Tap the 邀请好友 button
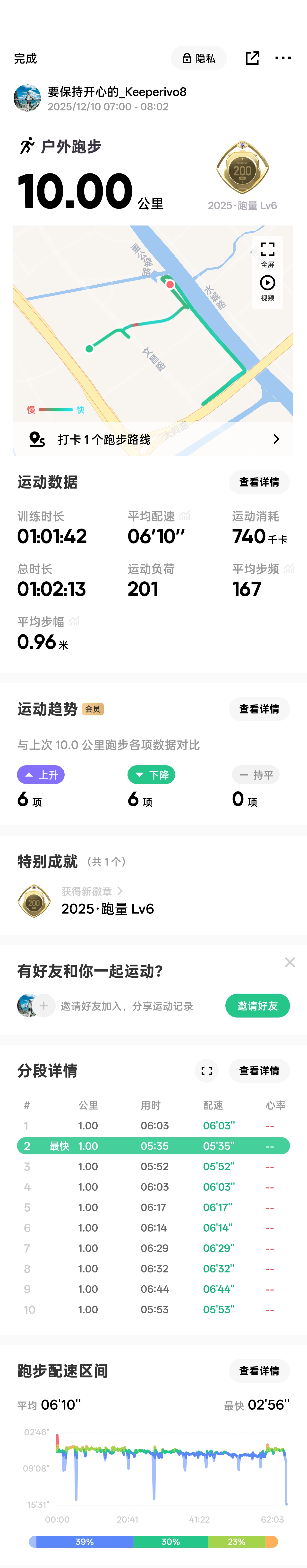 click(257, 1006)
